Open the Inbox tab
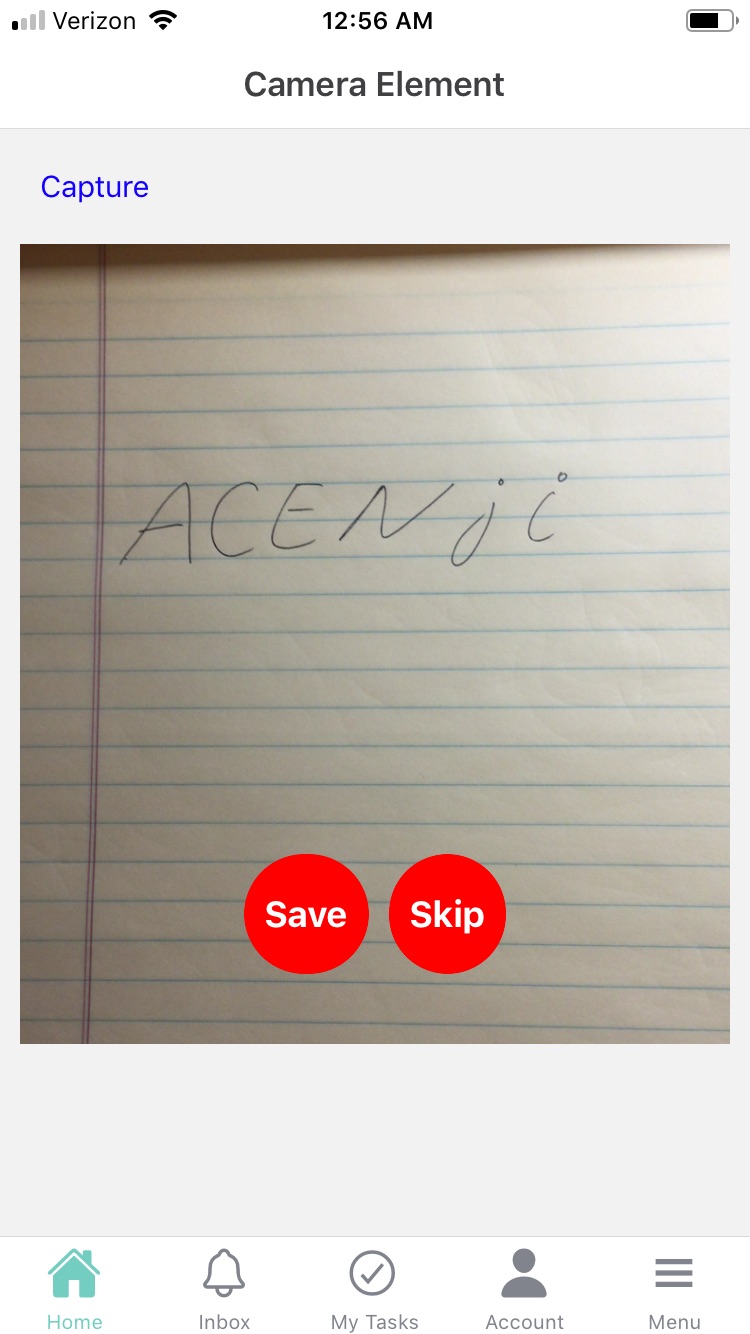This screenshot has width=750, height=1334. [x=224, y=1288]
